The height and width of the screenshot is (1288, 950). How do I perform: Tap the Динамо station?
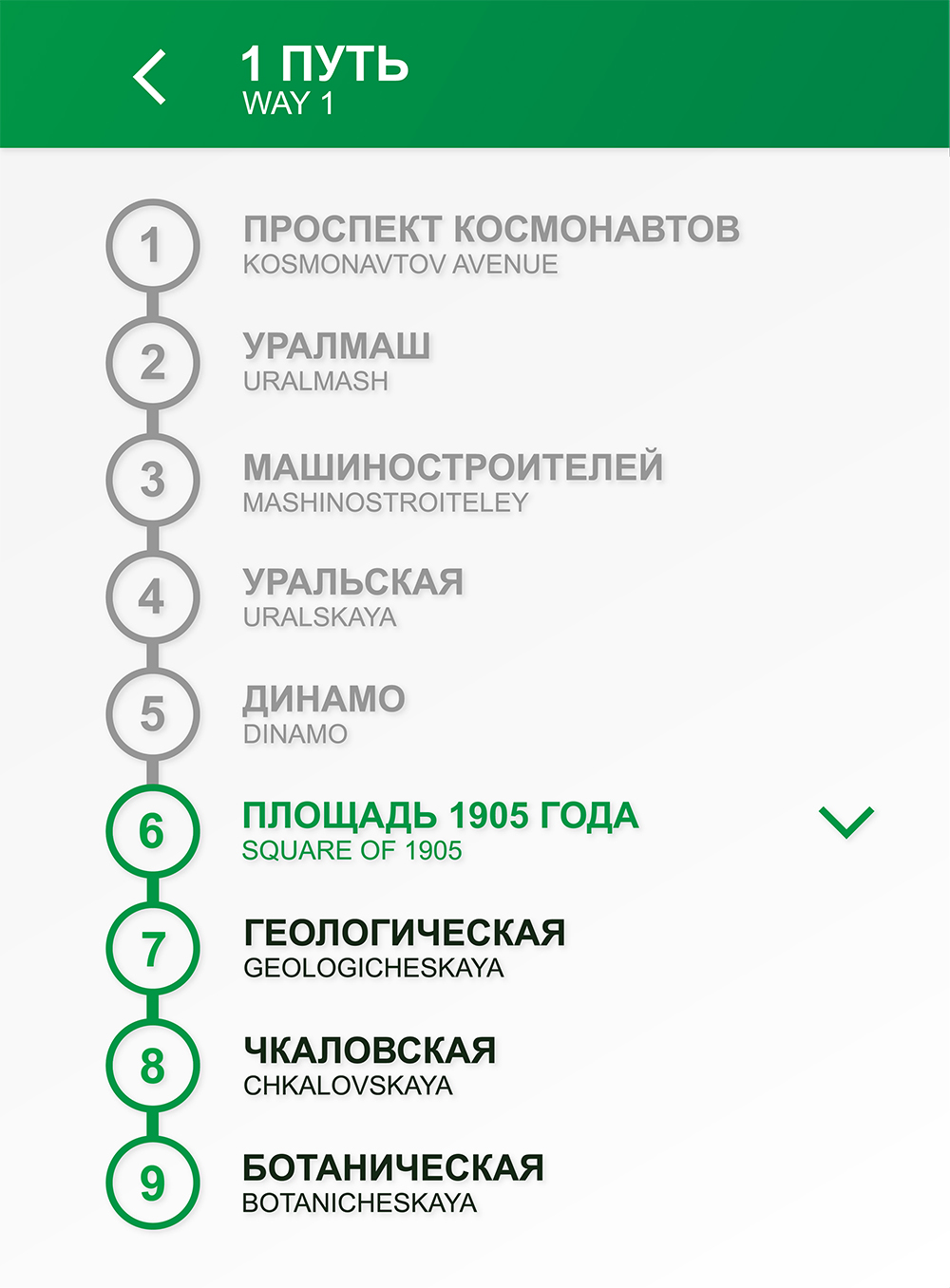tap(323, 713)
